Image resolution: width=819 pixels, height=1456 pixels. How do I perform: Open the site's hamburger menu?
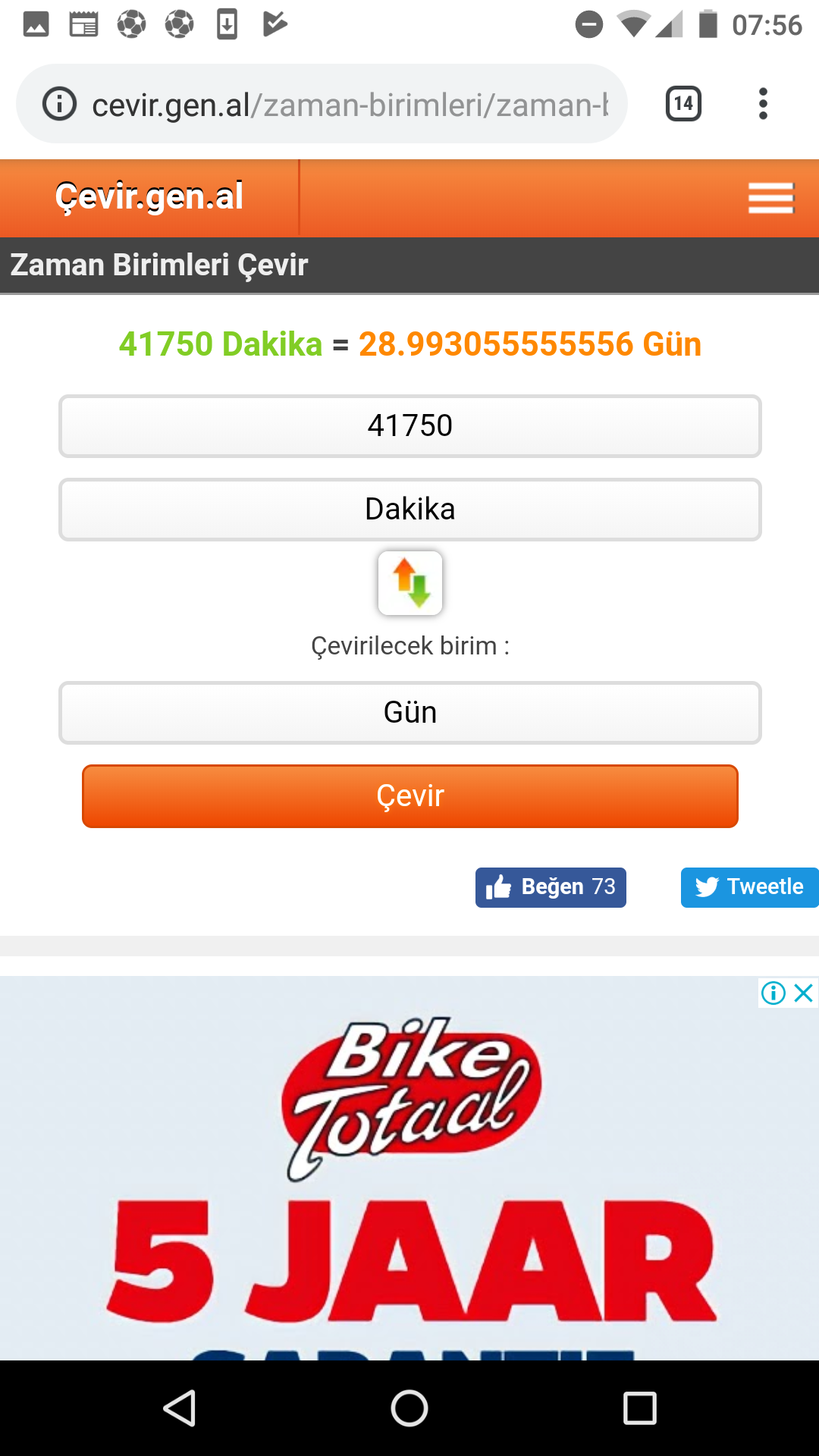770,198
